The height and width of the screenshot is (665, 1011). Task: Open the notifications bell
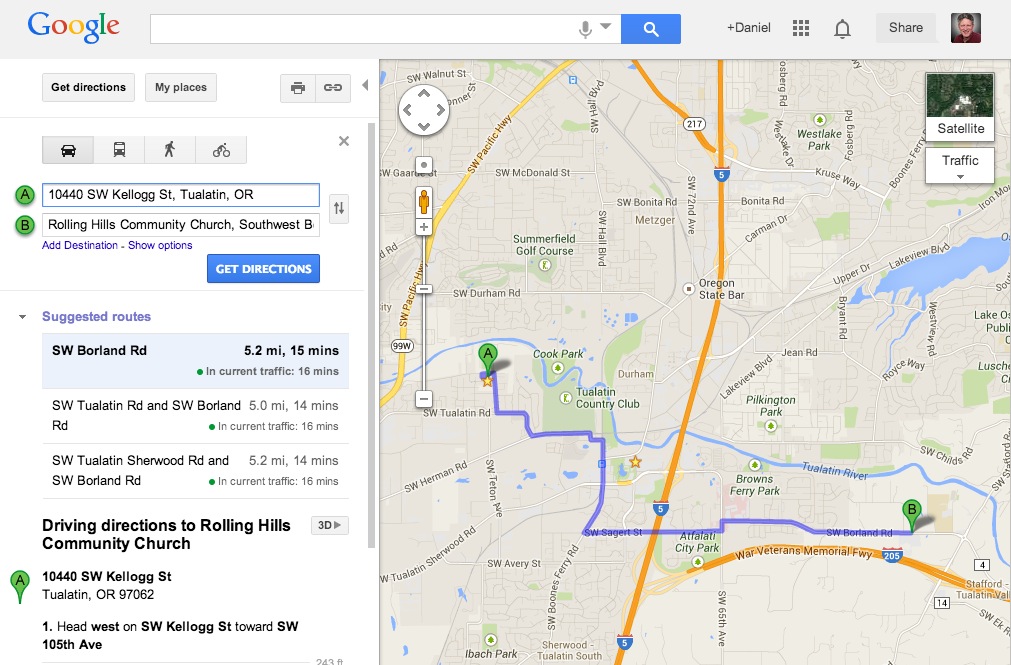pyautogui.click(x=842, y=28)
